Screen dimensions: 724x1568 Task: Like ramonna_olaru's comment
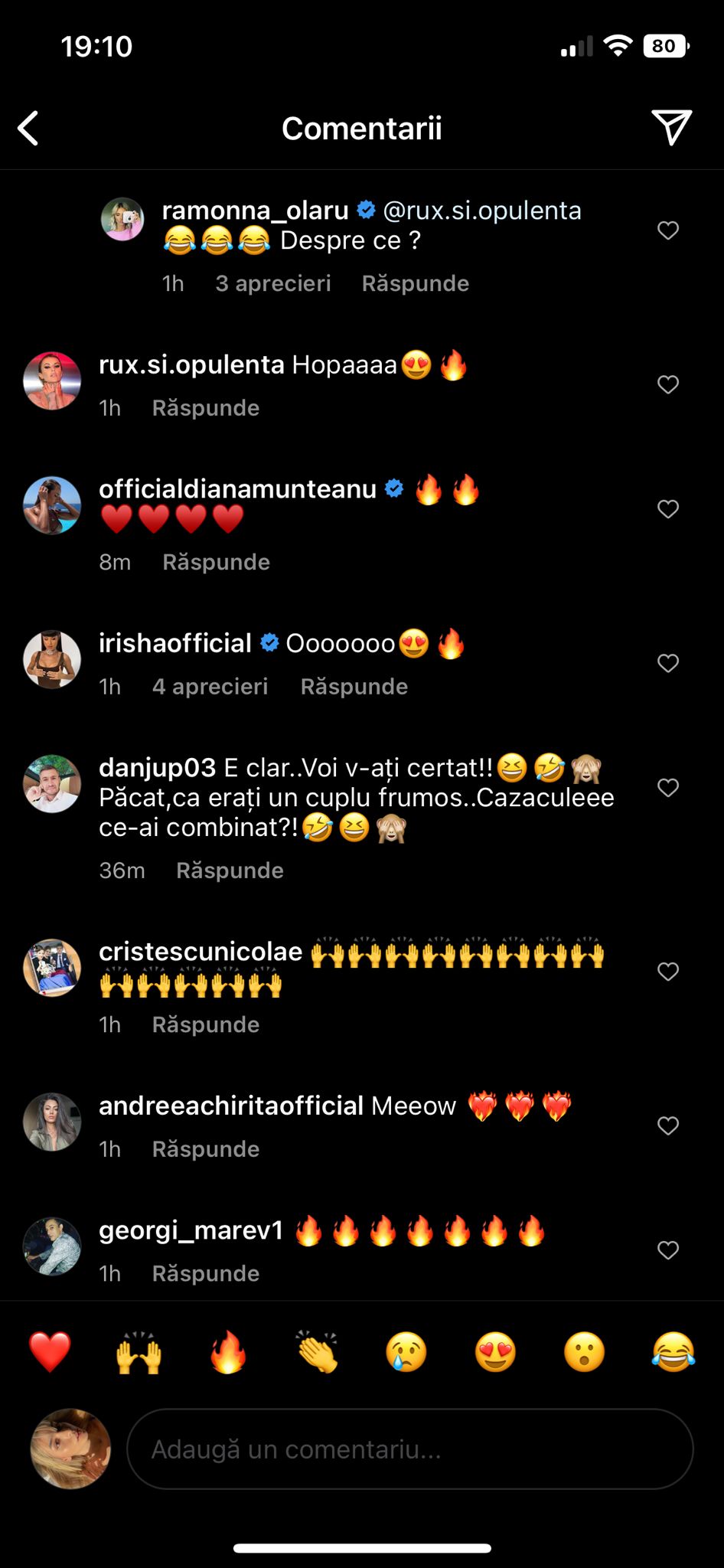coord(668,230)
